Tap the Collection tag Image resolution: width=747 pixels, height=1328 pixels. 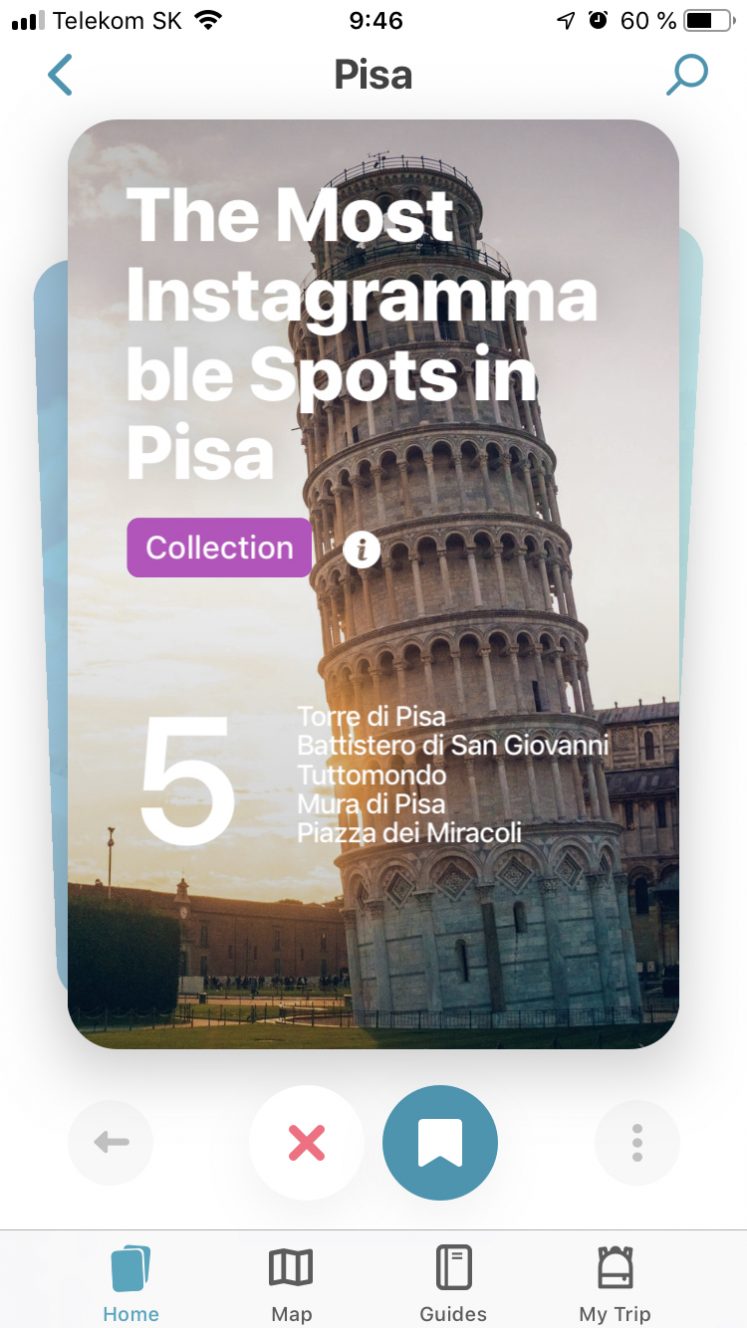coord(219,547)
